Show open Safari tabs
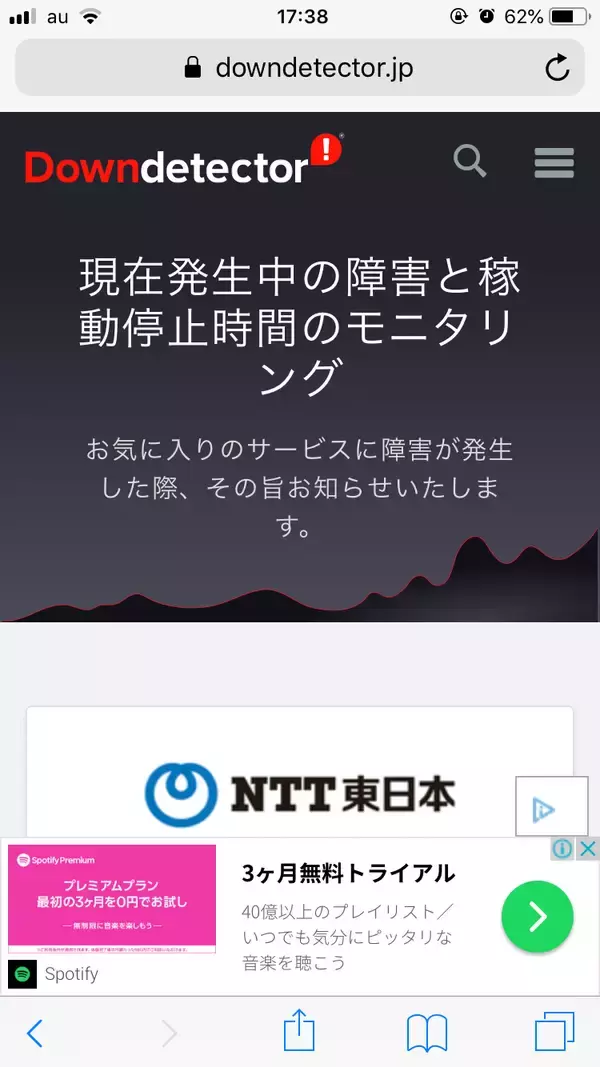Screen dimensions: 600x1067 point(555,1032)
